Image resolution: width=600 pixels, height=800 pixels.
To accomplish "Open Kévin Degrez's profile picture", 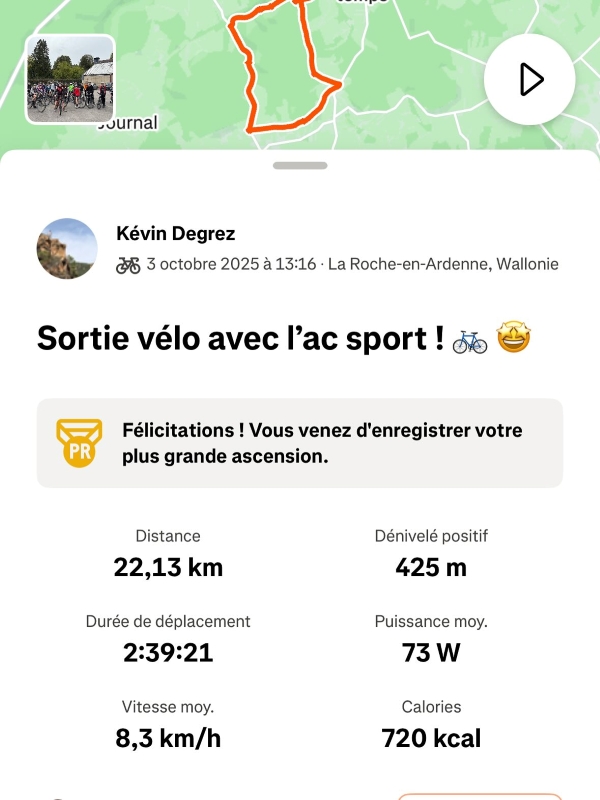I will pyautogui.click(x=67, y=249).
